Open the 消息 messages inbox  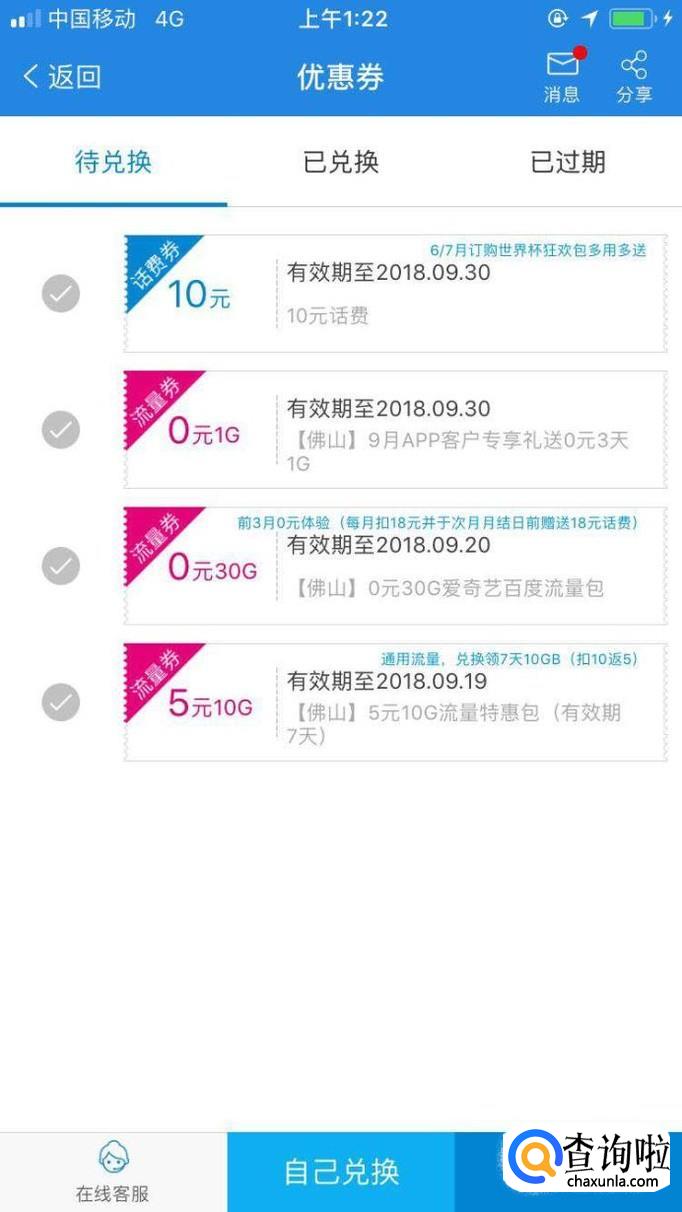[x=562, y=76]
